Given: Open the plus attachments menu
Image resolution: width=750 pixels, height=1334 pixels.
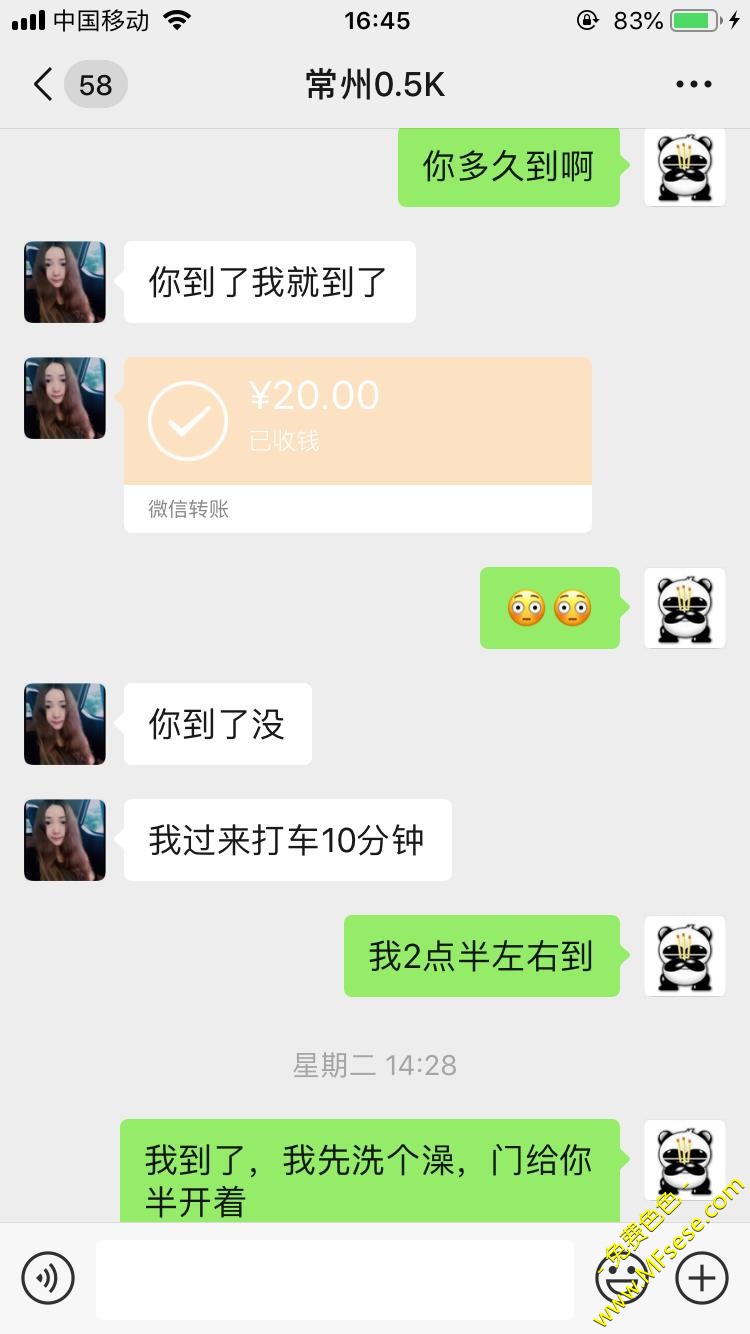Looking at the screenshot, I should (x=702, y=1278).
